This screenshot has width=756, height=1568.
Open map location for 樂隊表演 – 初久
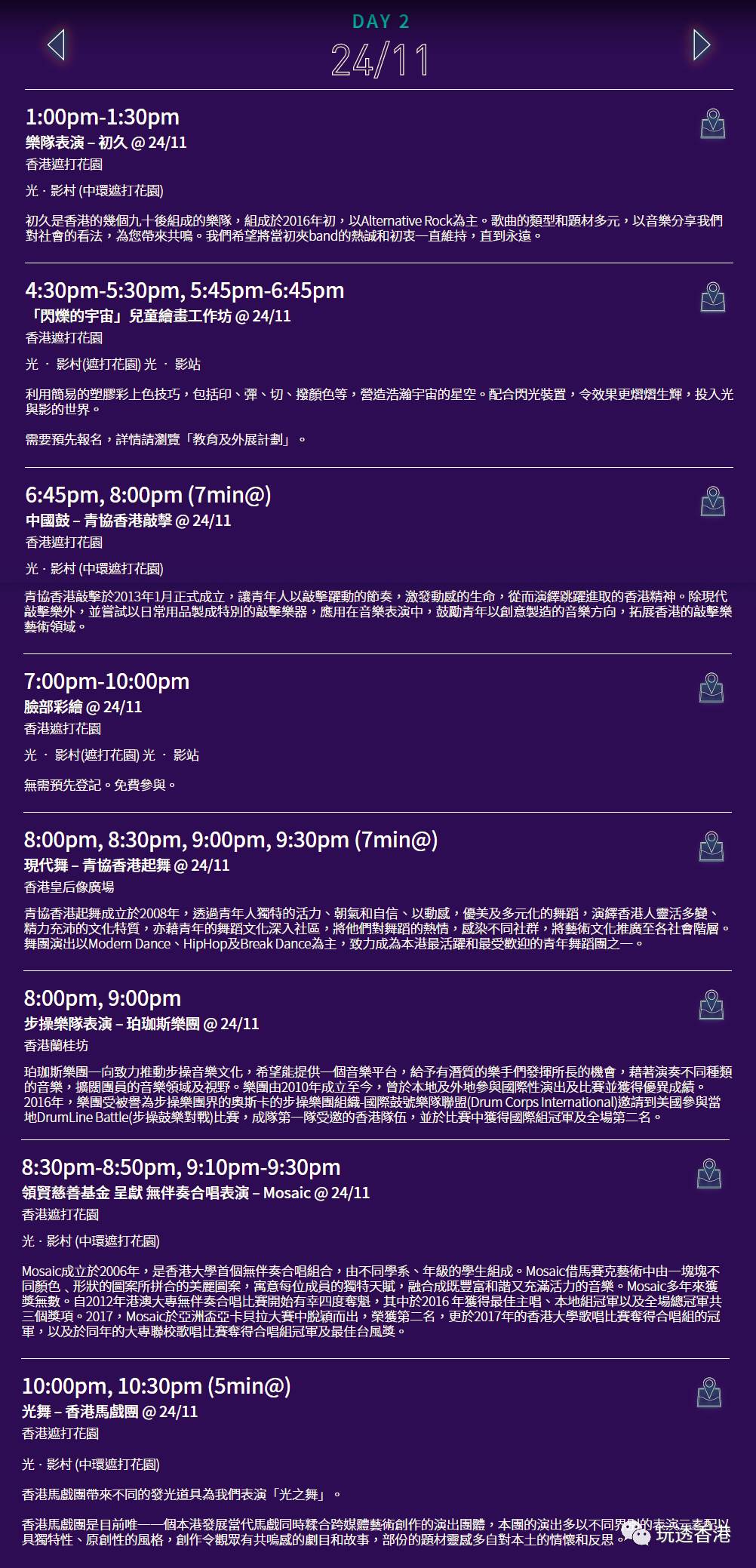pyautogui.click(x=713, y=124)
